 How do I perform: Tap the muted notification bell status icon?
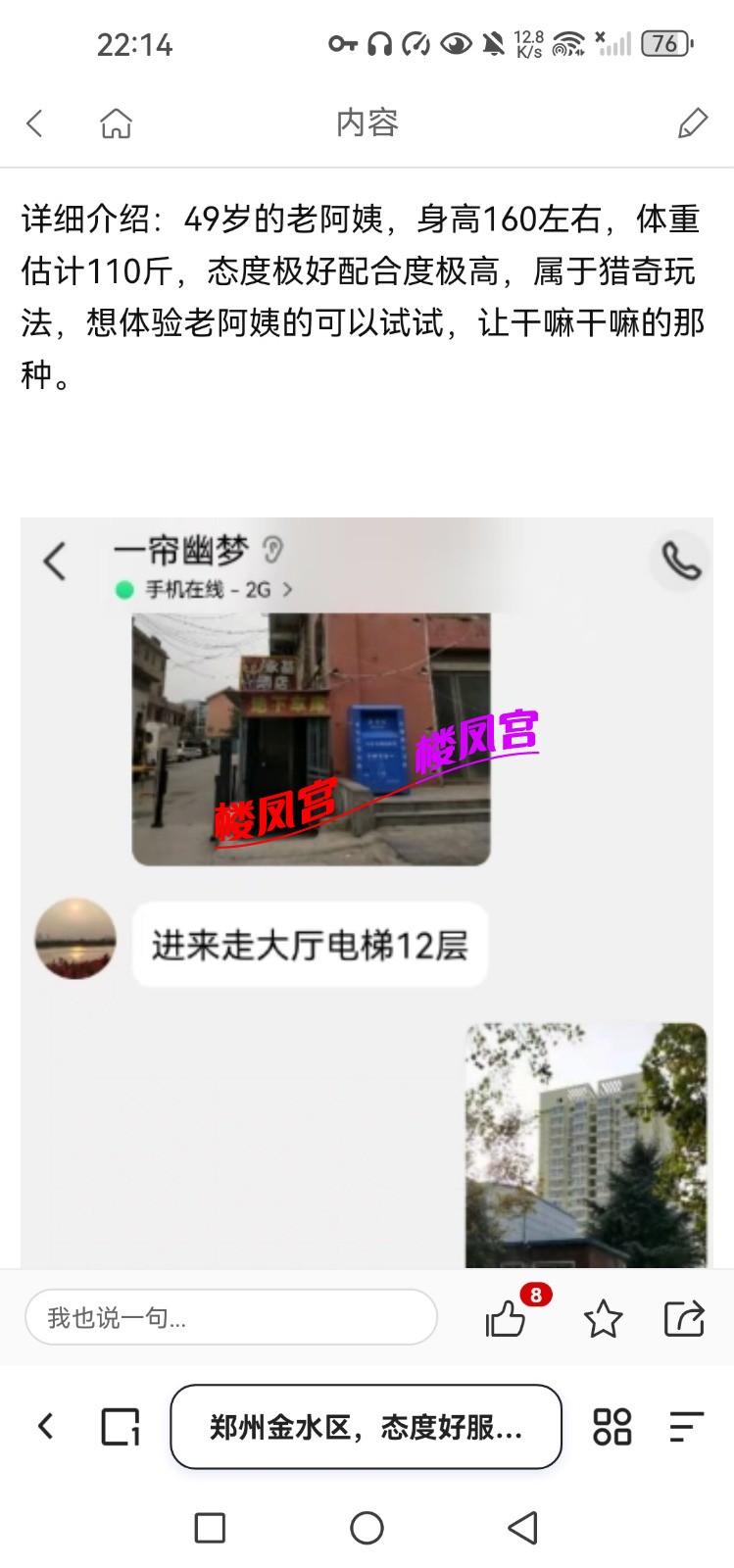[494, 44]
